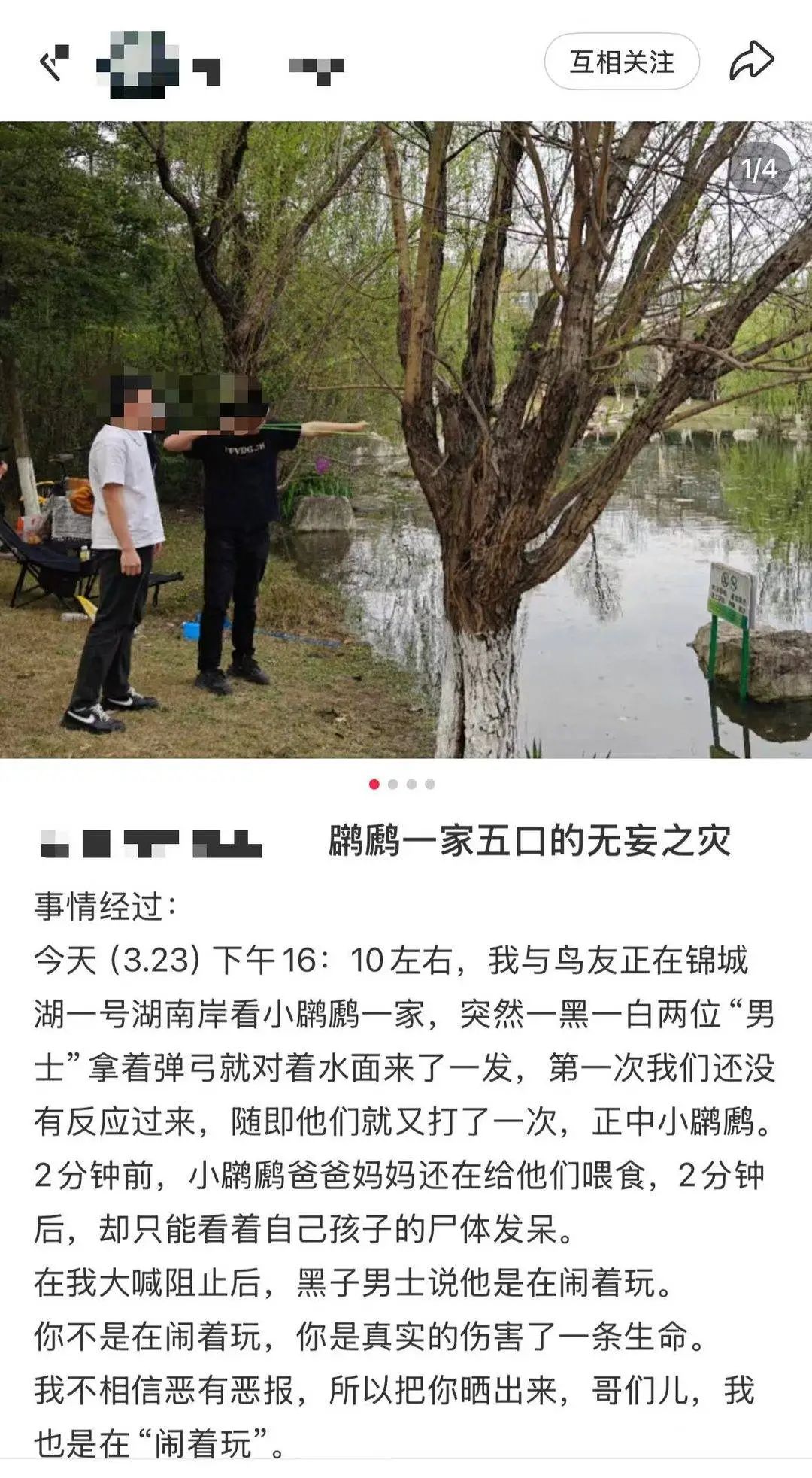Open the post photo in full view
This screenshot has width=812, height=1478.
406,439
